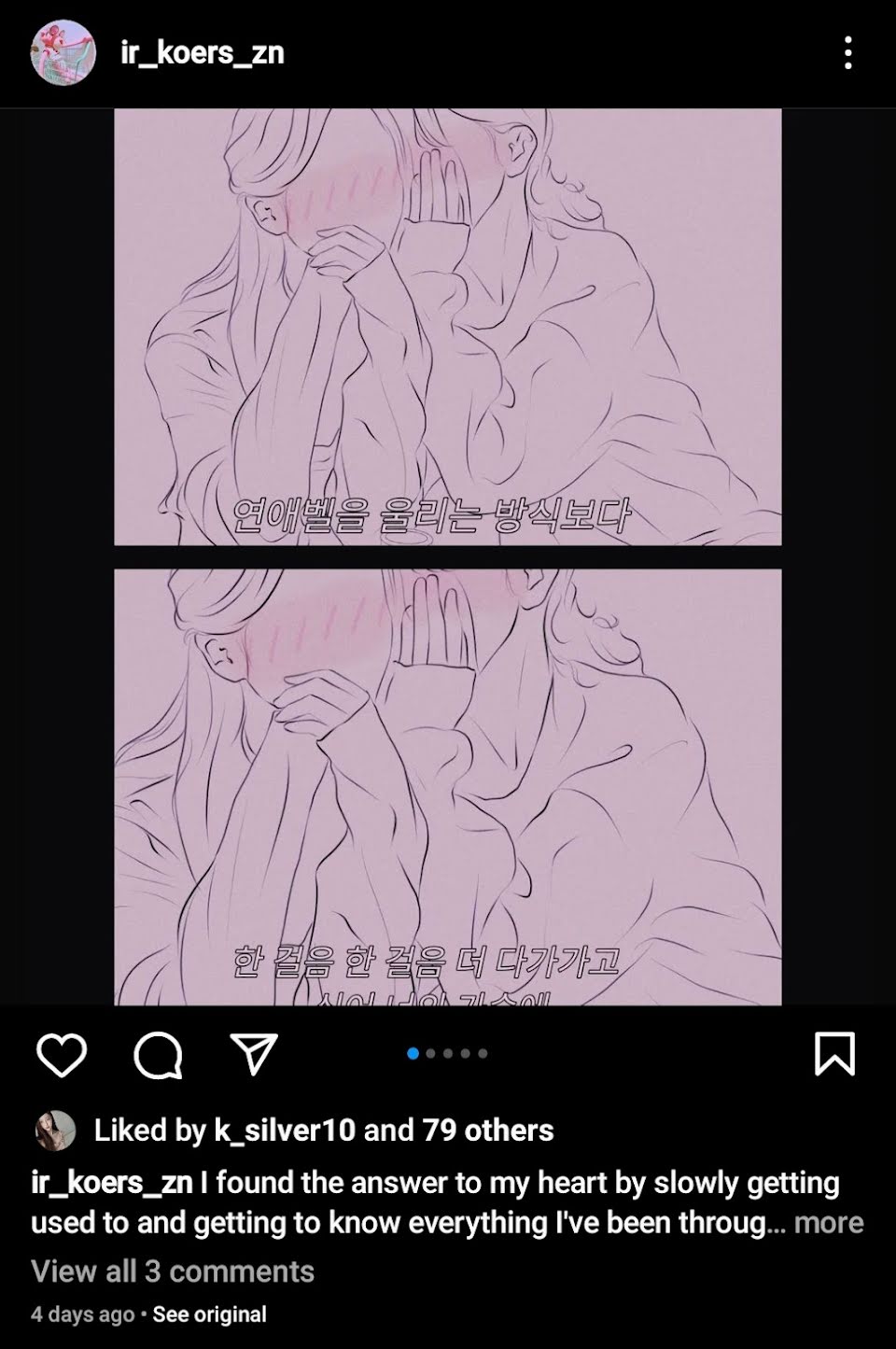896x1349 pixels.
Task: Like this post with the heart icon
Action: 62,1054
